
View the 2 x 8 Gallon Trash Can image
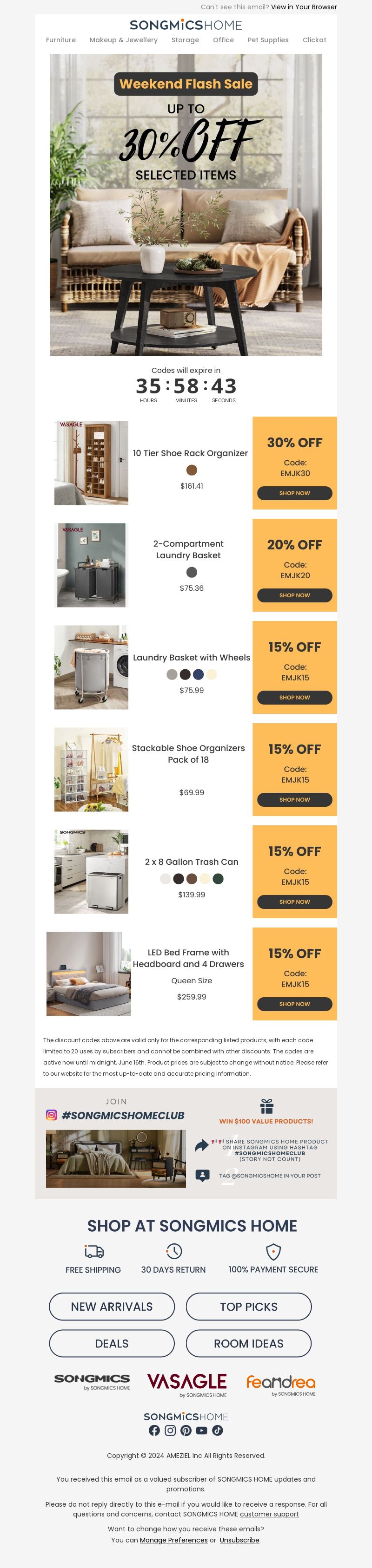click(91, 872)
